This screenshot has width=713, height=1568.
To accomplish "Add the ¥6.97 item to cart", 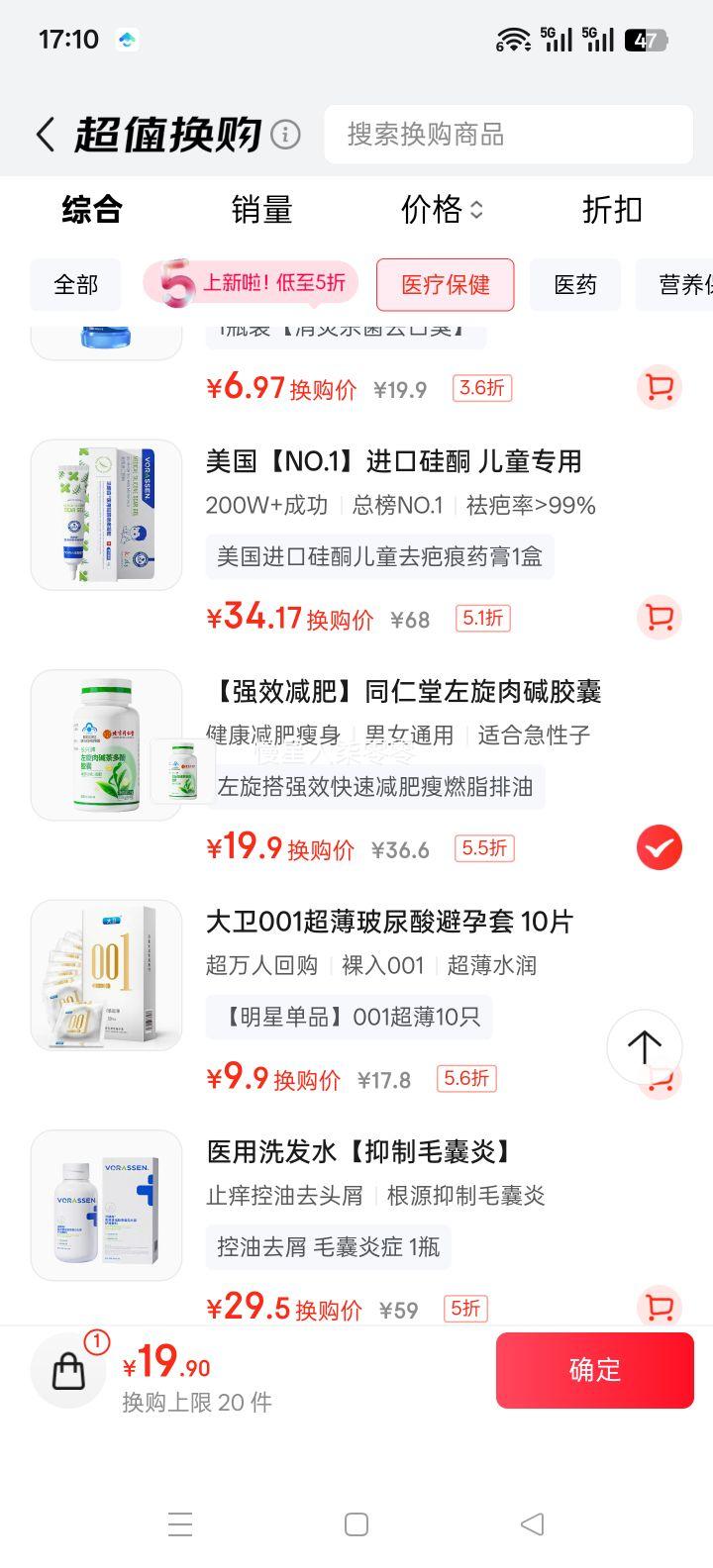I will (x=659, y=387).
